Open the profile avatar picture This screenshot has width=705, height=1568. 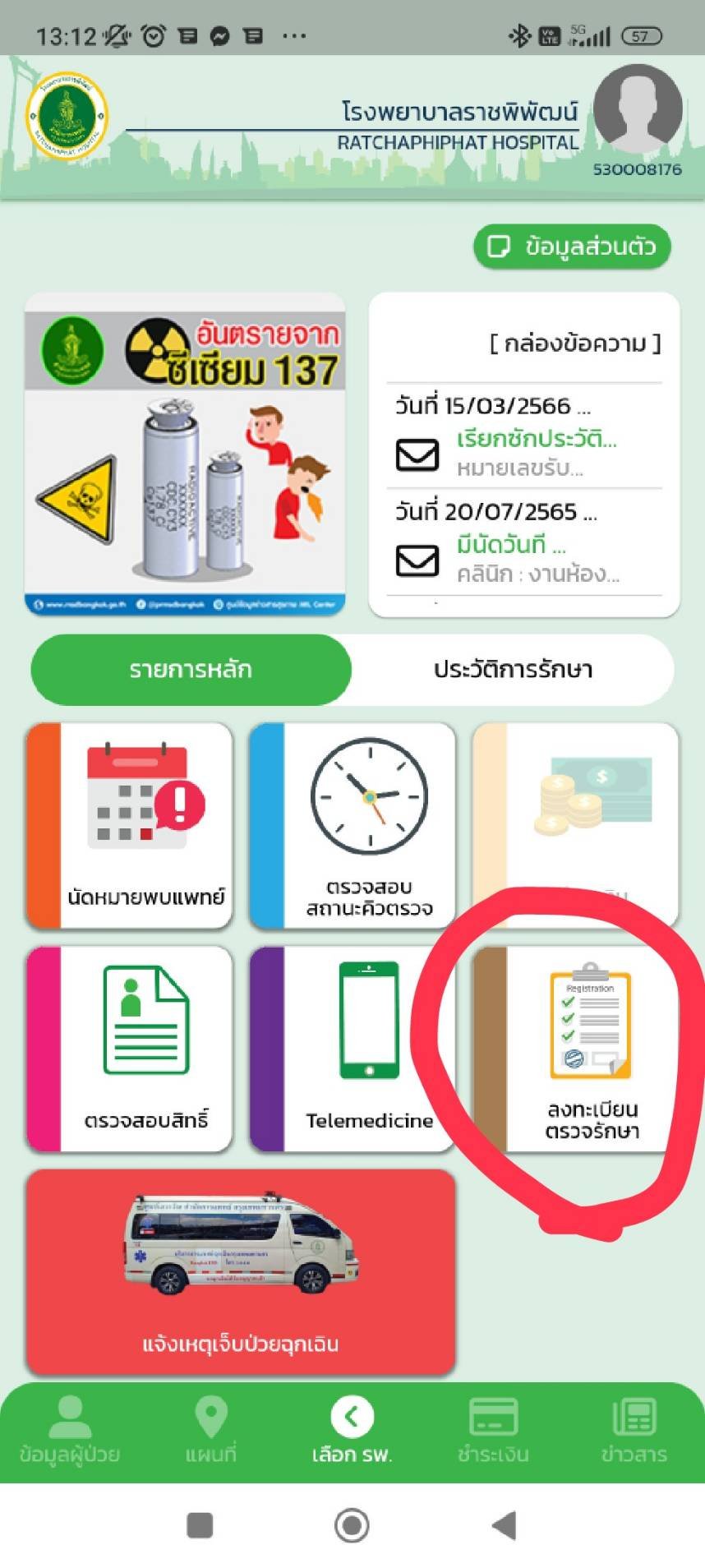coord(638,108)
